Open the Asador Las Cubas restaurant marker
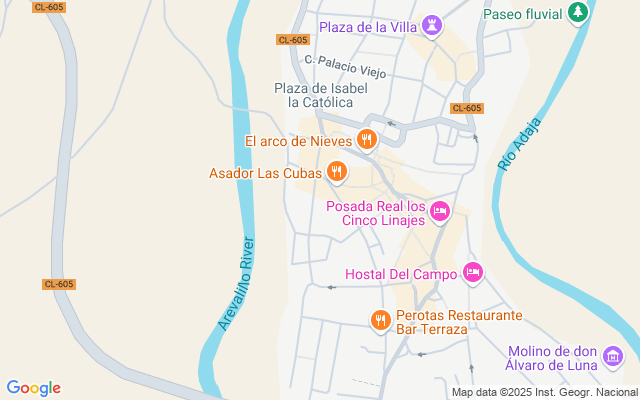Viewport: 640px width, 400px height. [x=337, y=172]
